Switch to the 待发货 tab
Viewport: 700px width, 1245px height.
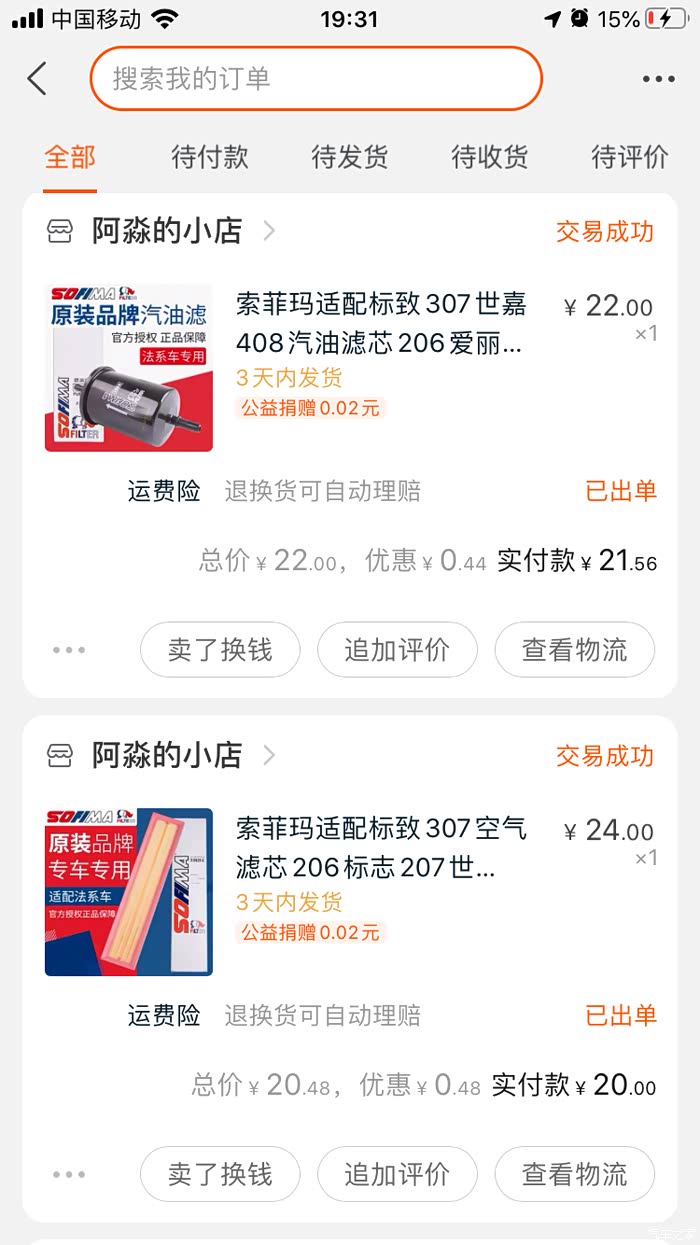coord(349,157)
